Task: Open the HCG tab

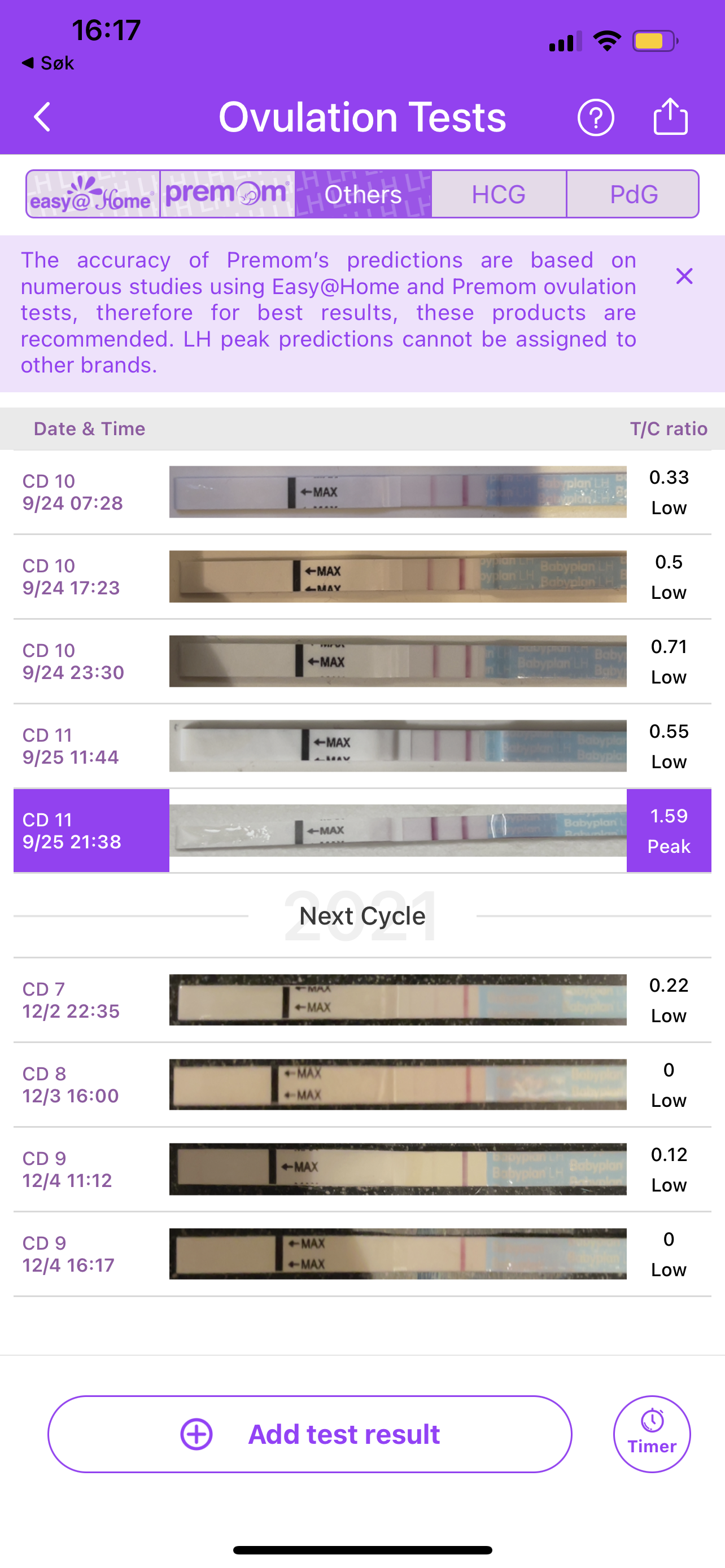Action: [499, 194]
